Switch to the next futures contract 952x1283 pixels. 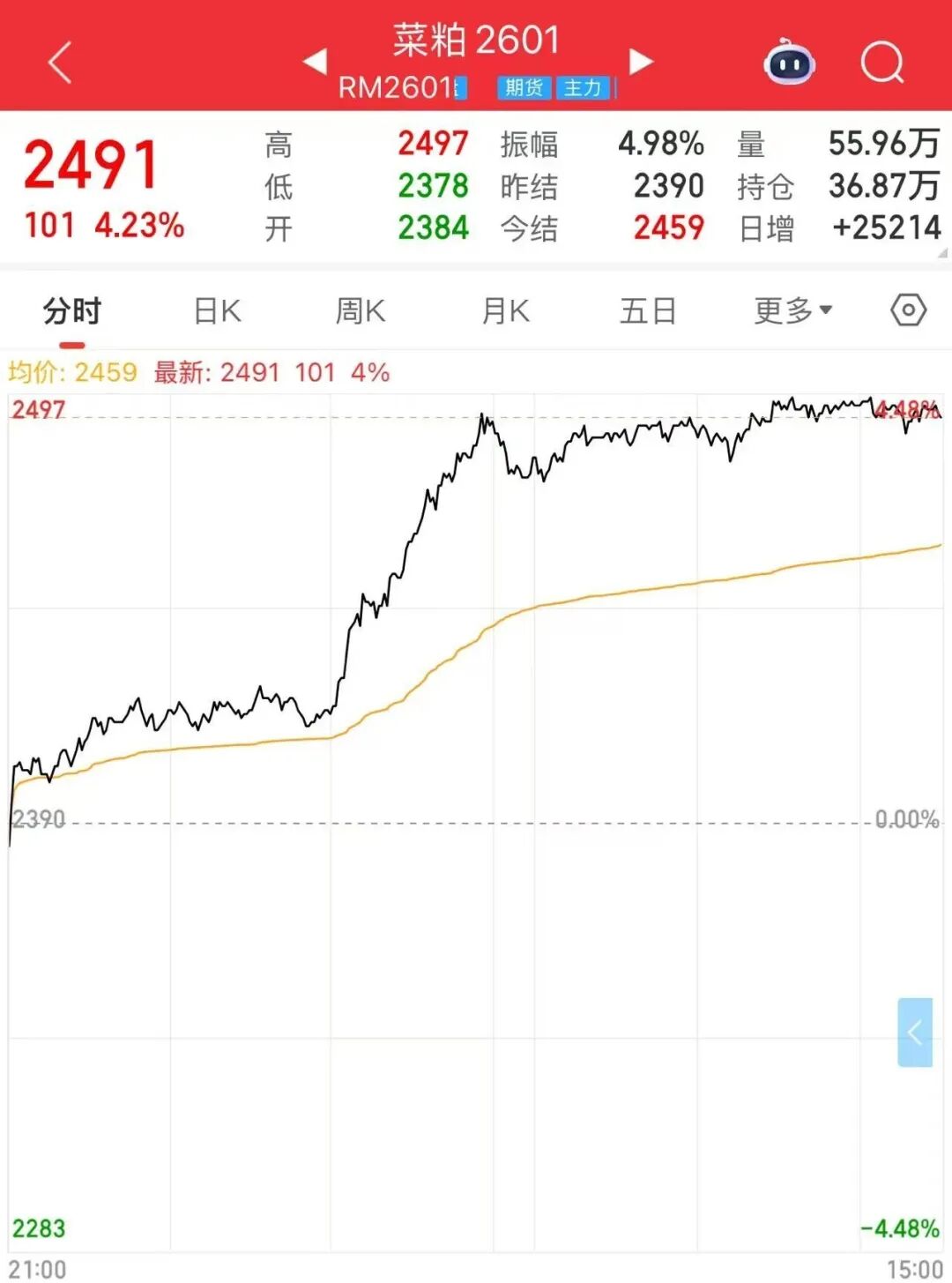point(641,61)
